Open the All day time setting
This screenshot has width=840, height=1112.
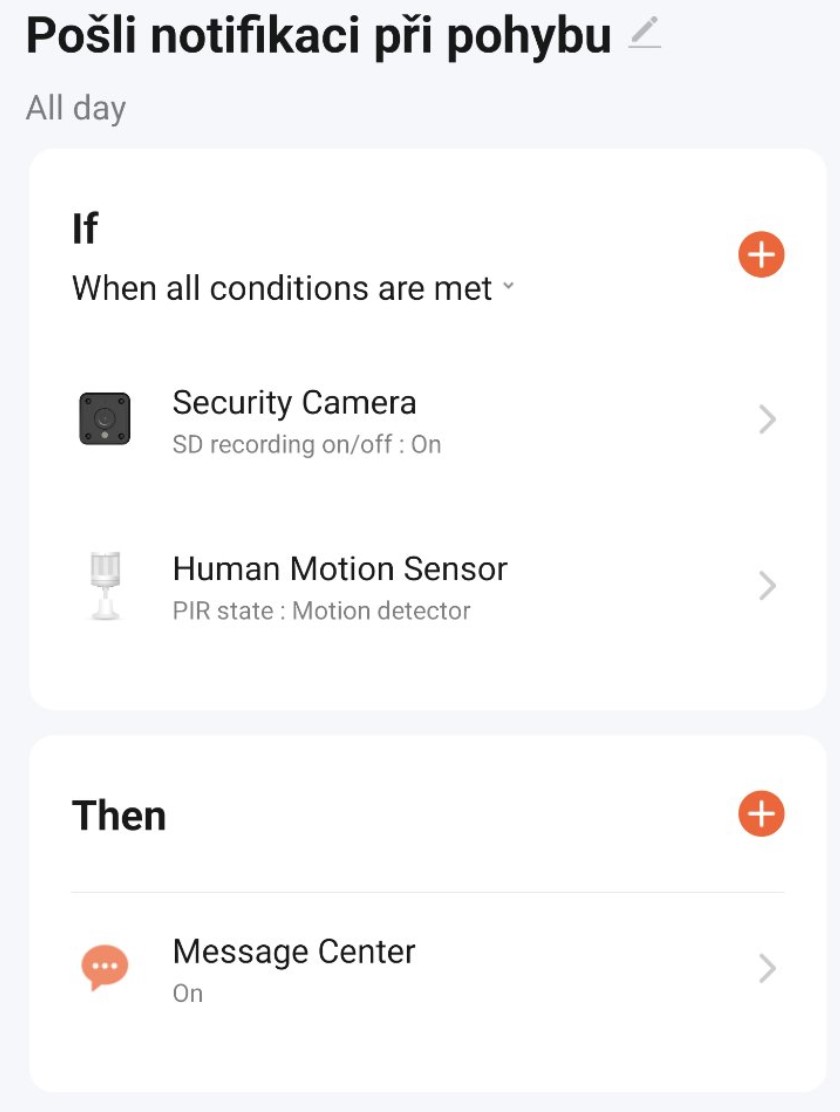pos(76,109)
